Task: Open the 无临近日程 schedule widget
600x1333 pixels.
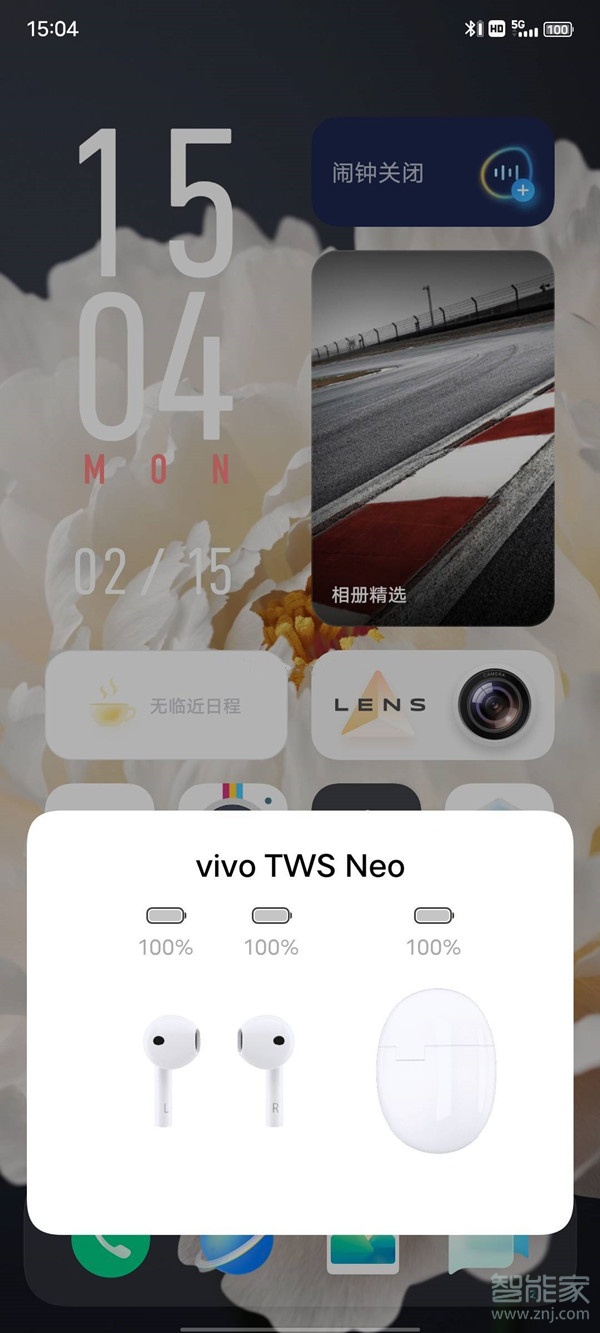Action: [x=166, y=705]
